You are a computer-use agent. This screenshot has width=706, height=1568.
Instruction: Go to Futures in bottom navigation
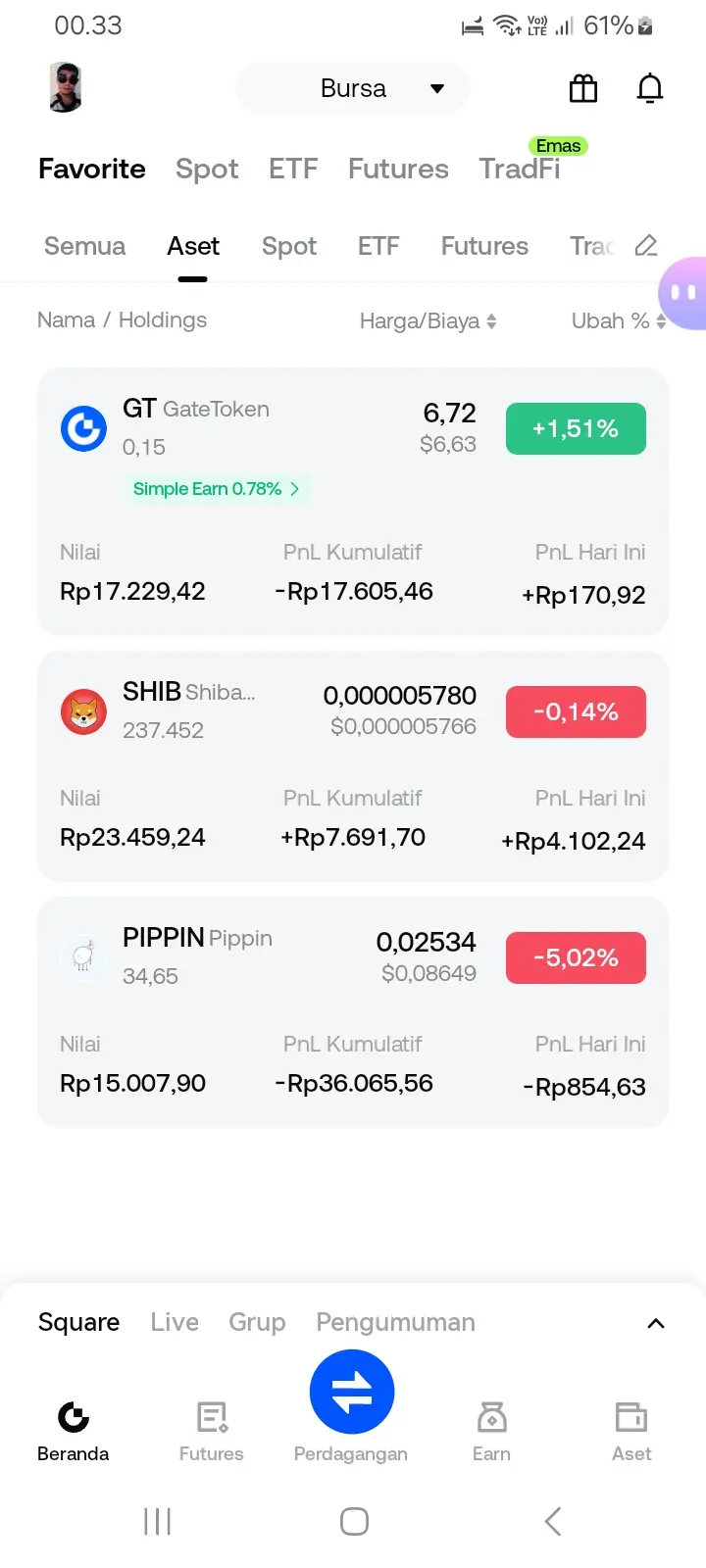tap(212, 1431)
